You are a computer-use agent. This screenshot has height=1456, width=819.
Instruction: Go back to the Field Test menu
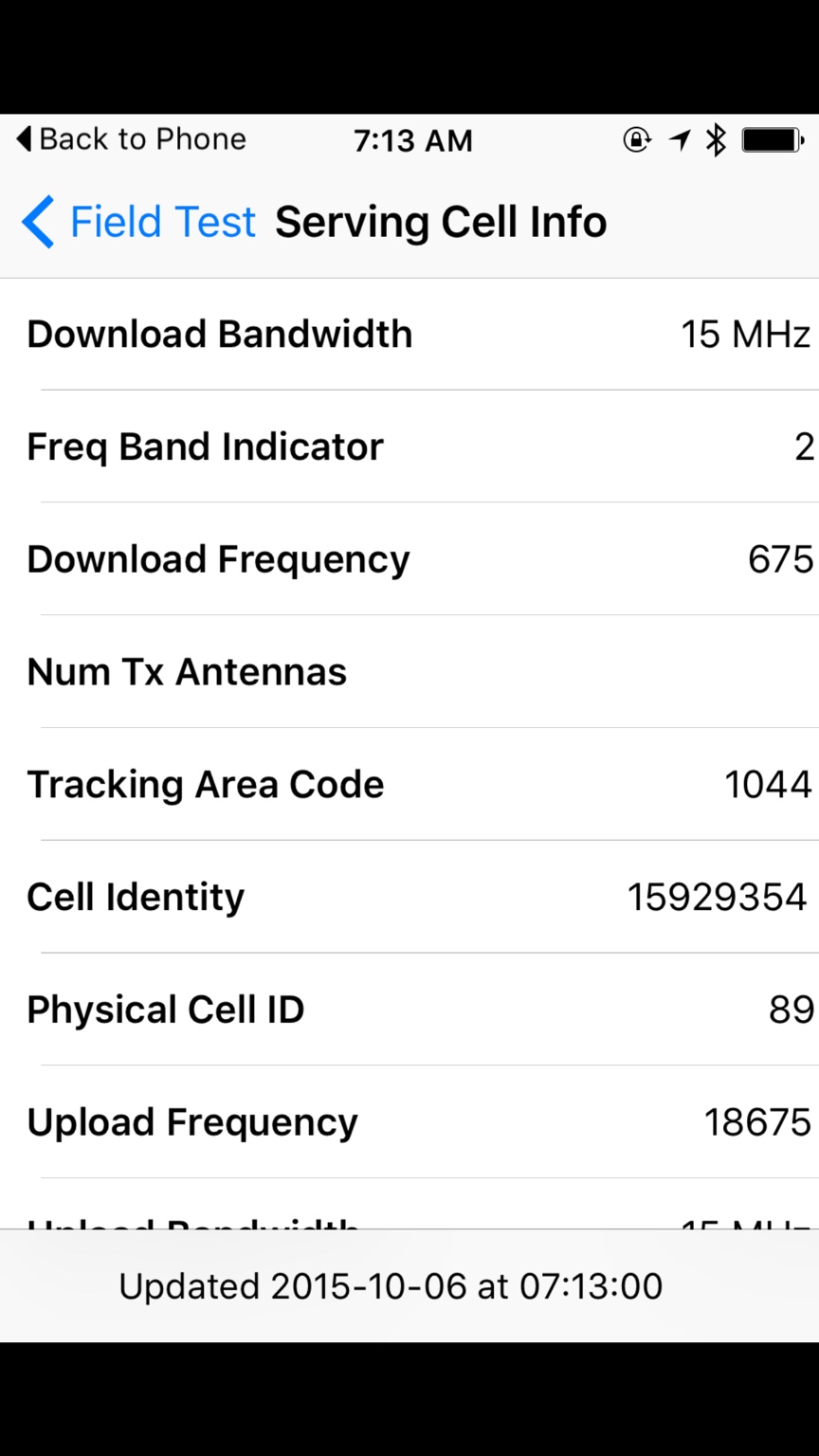coord(138,222)
